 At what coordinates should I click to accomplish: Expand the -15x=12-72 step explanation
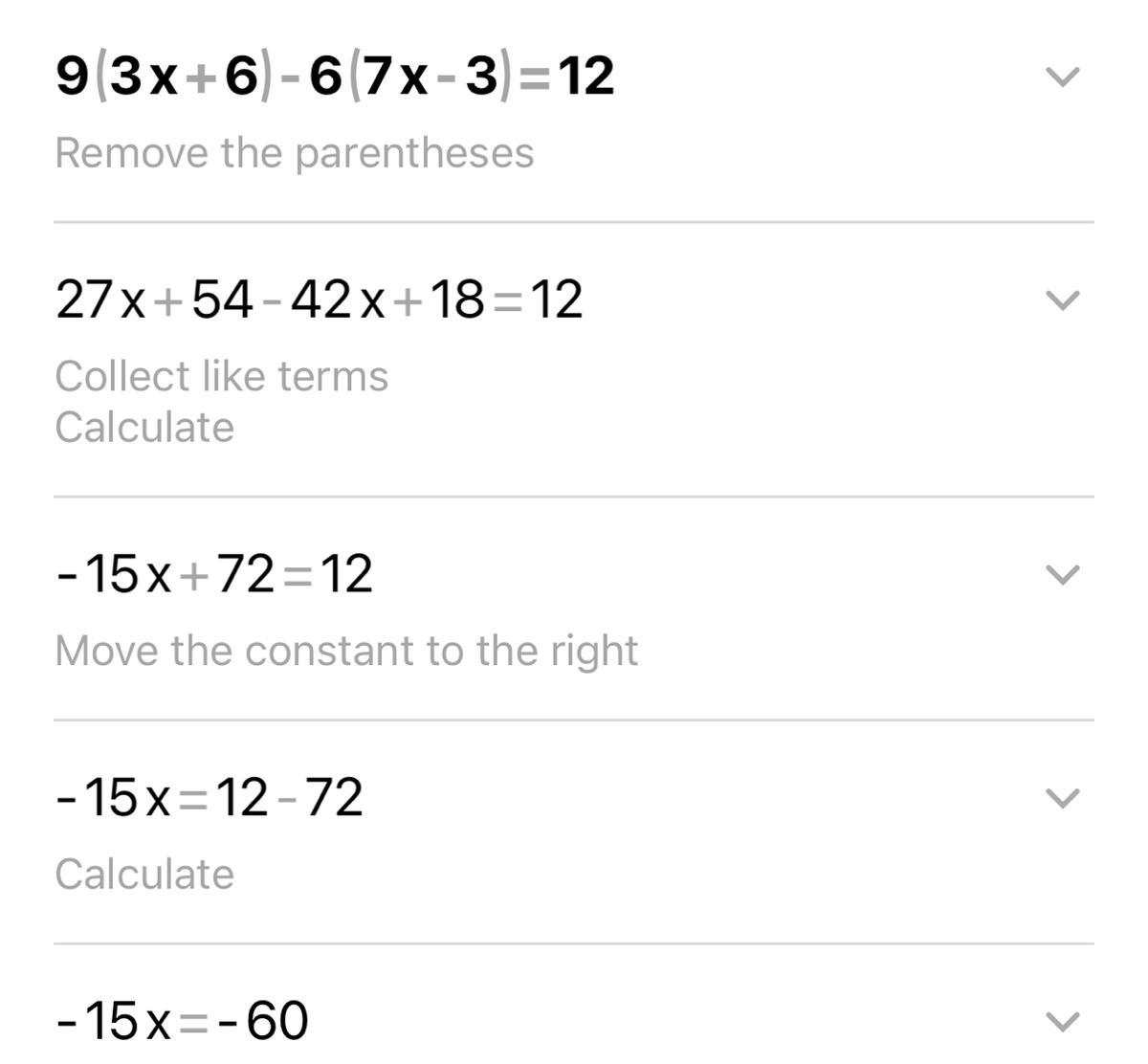pos(1063,798)
